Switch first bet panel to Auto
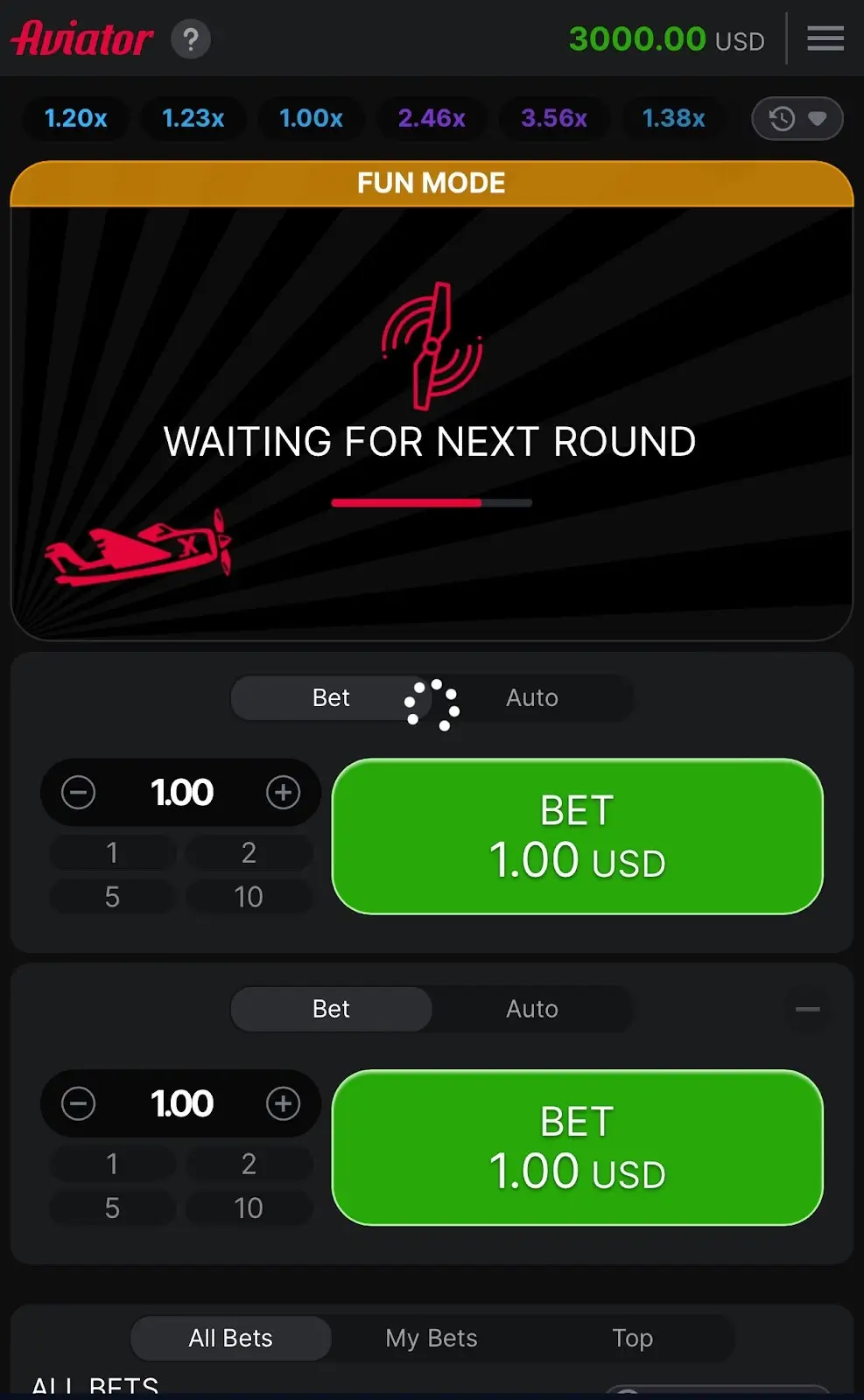864x1400 pixels. (531, 698)
